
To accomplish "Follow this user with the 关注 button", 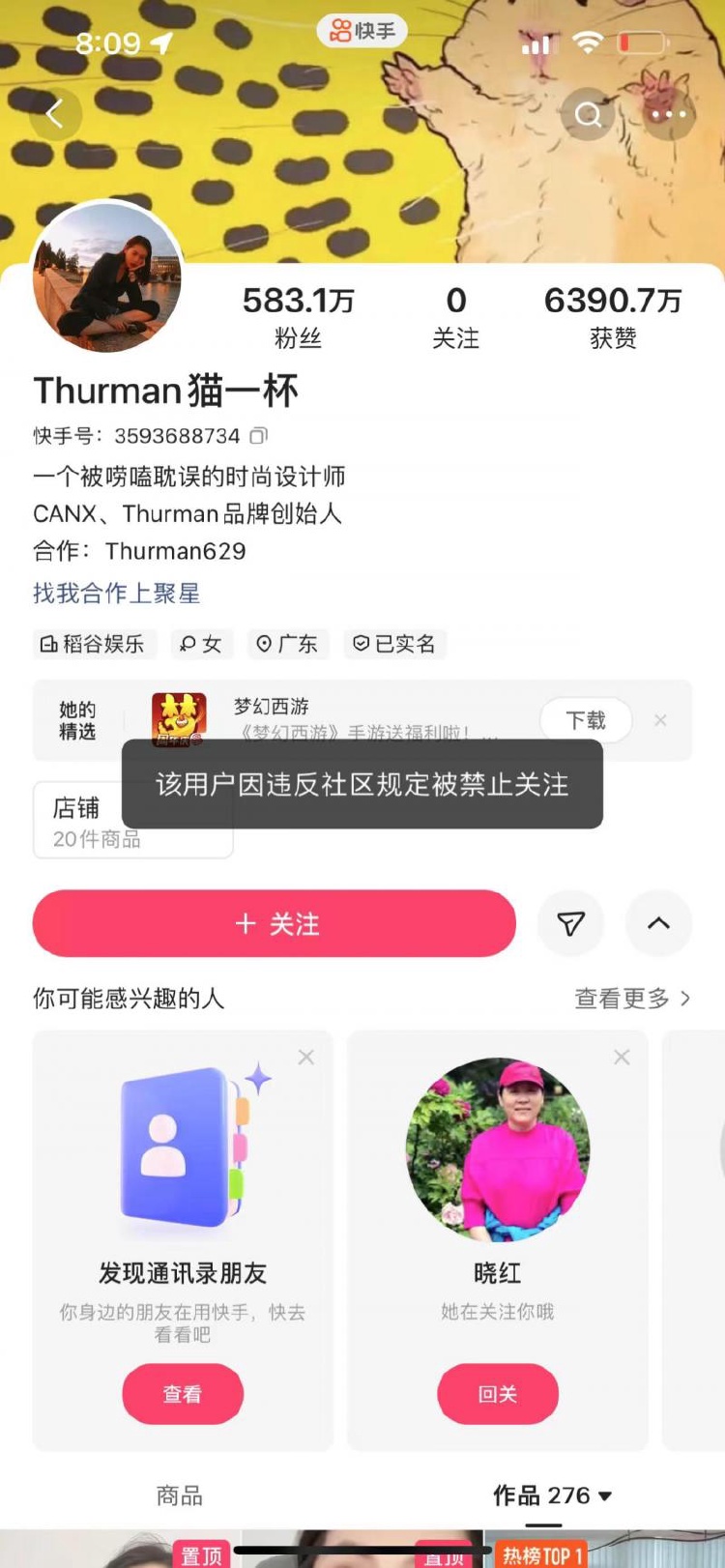I will point(275,924).
